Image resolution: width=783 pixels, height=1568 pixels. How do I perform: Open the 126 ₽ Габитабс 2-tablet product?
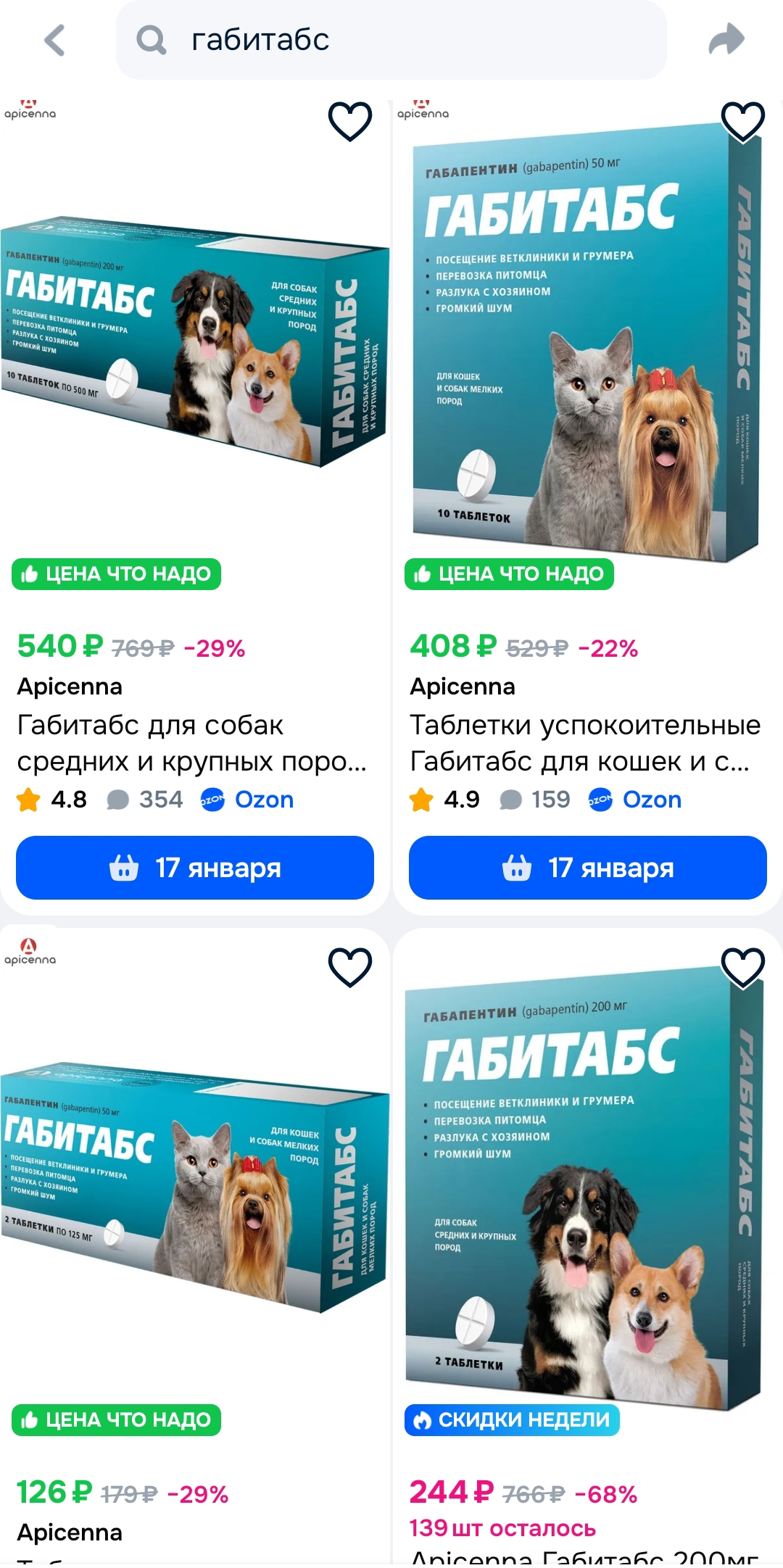pyautogui.click(x=194, y=1189)
